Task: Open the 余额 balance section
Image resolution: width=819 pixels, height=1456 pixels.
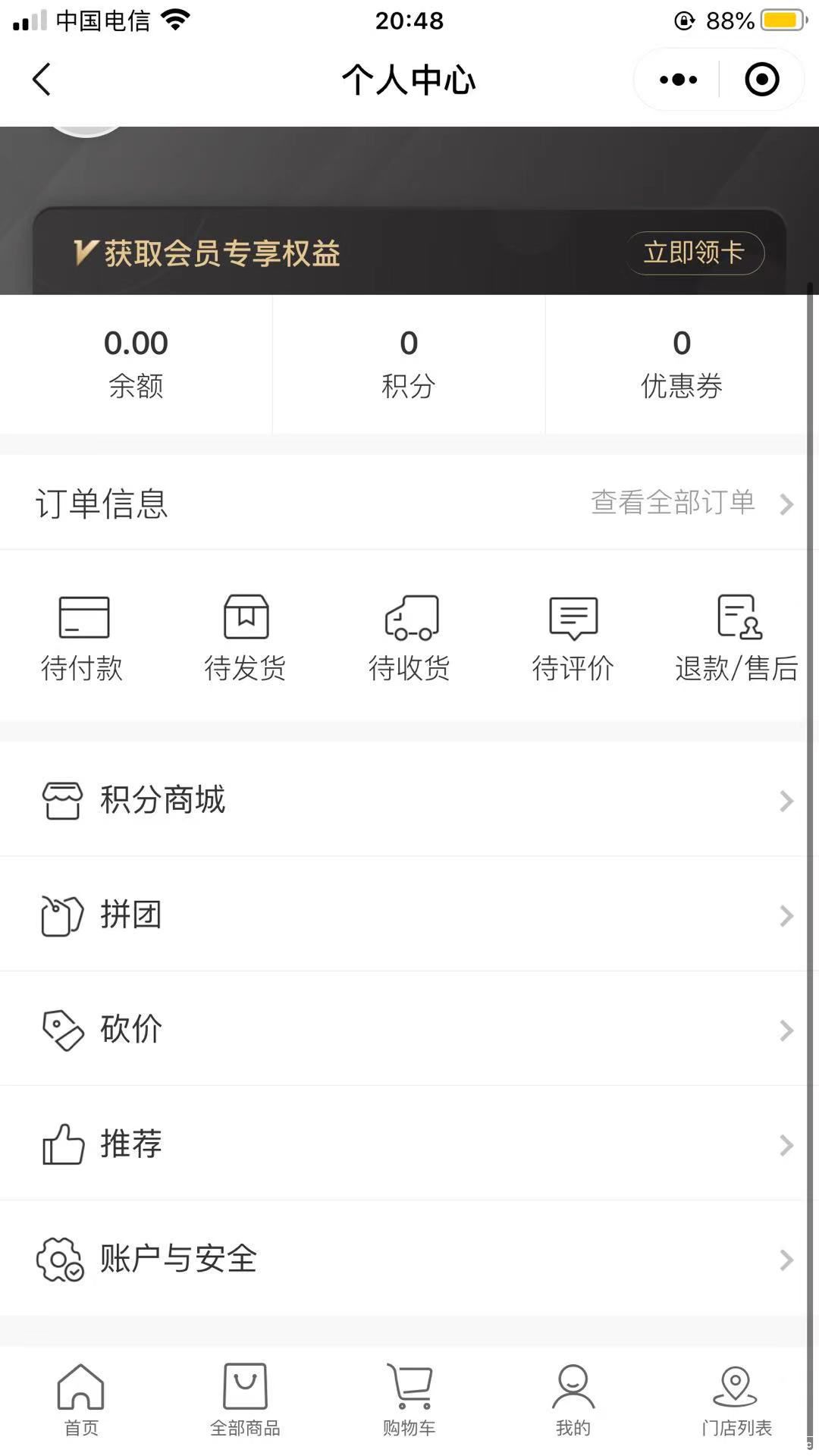Action: [136, 364]
